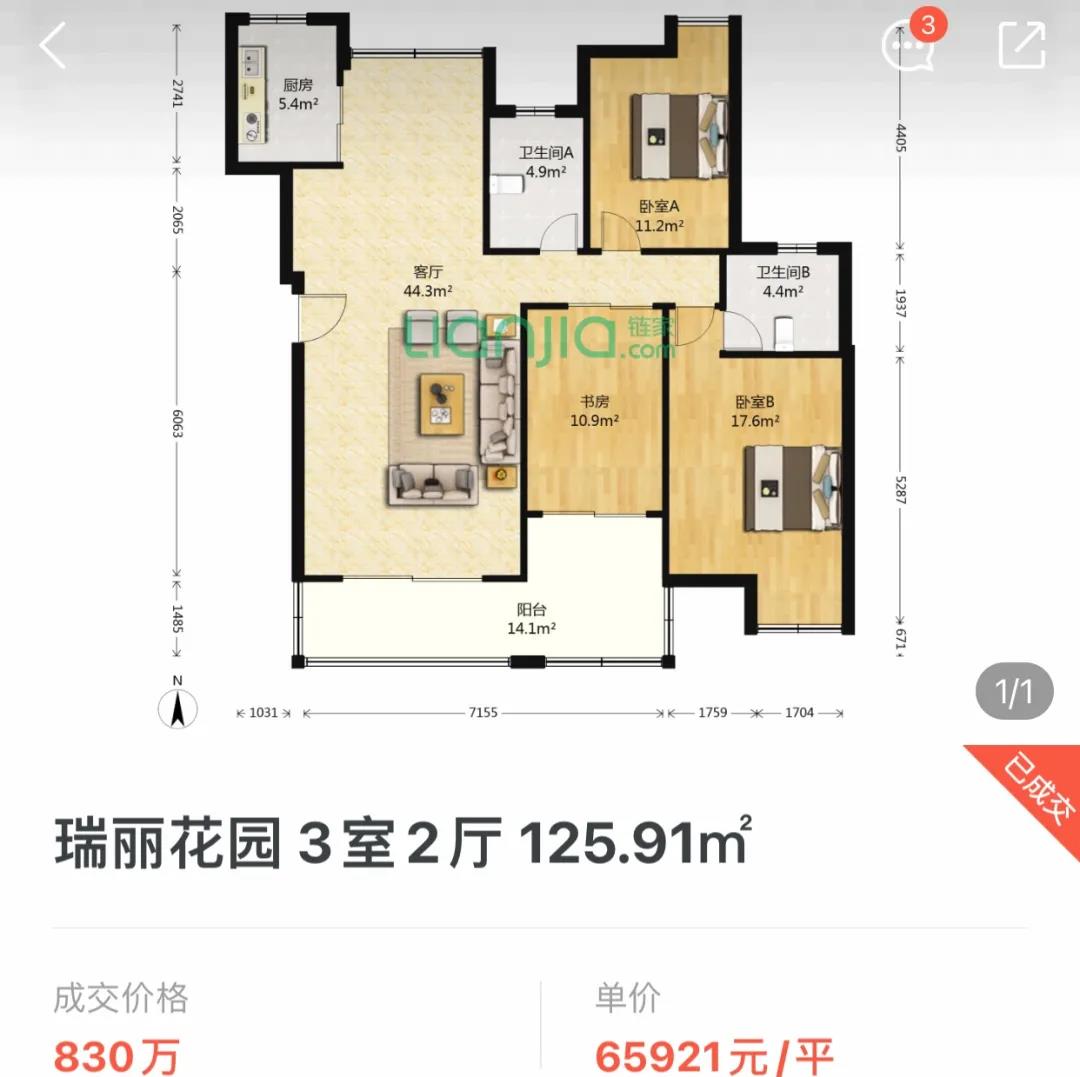This screenshot has height=1077, width=1080.
Task: Open messages with 3 unread badge
Action: (x=908, y=45)
